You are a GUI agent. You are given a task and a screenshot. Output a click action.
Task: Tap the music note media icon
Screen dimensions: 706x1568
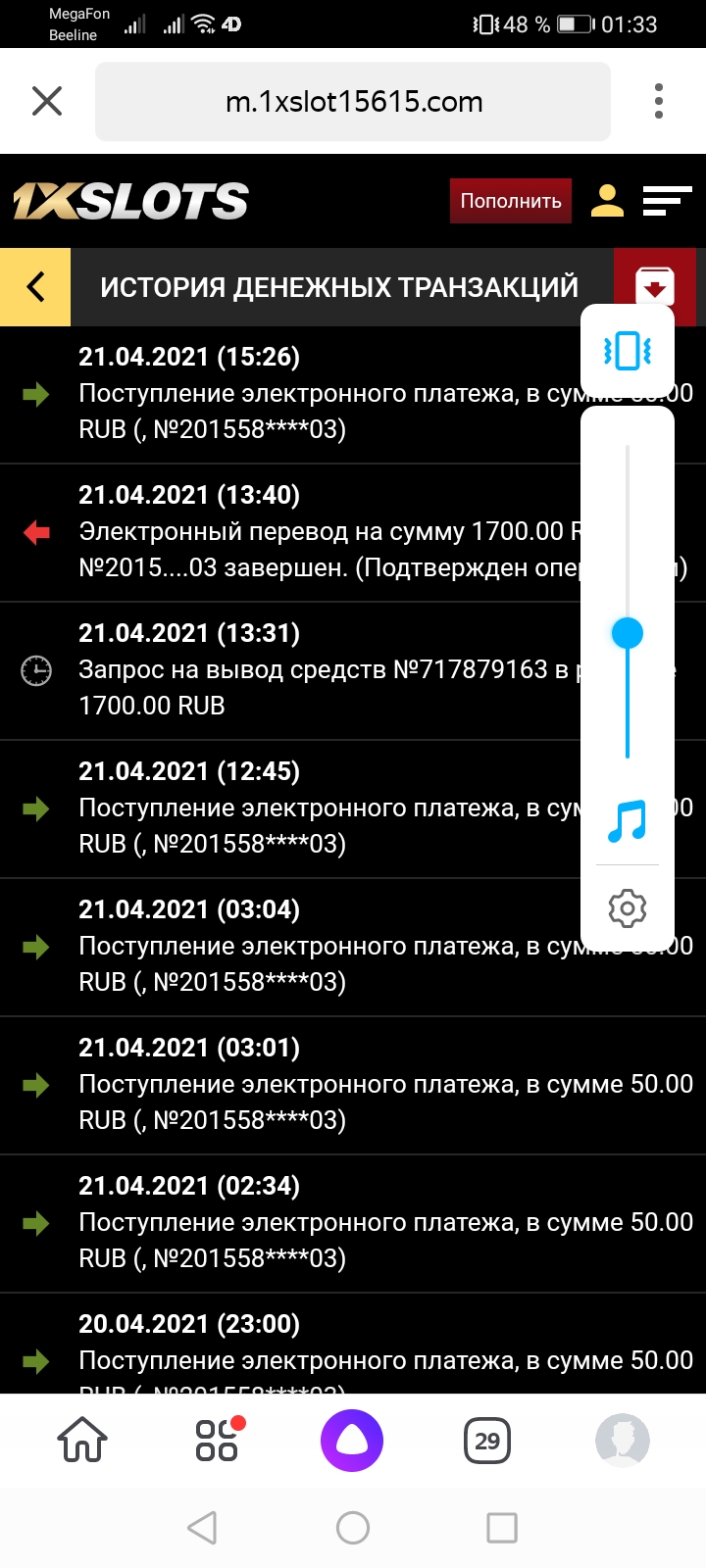pos(628,821)
